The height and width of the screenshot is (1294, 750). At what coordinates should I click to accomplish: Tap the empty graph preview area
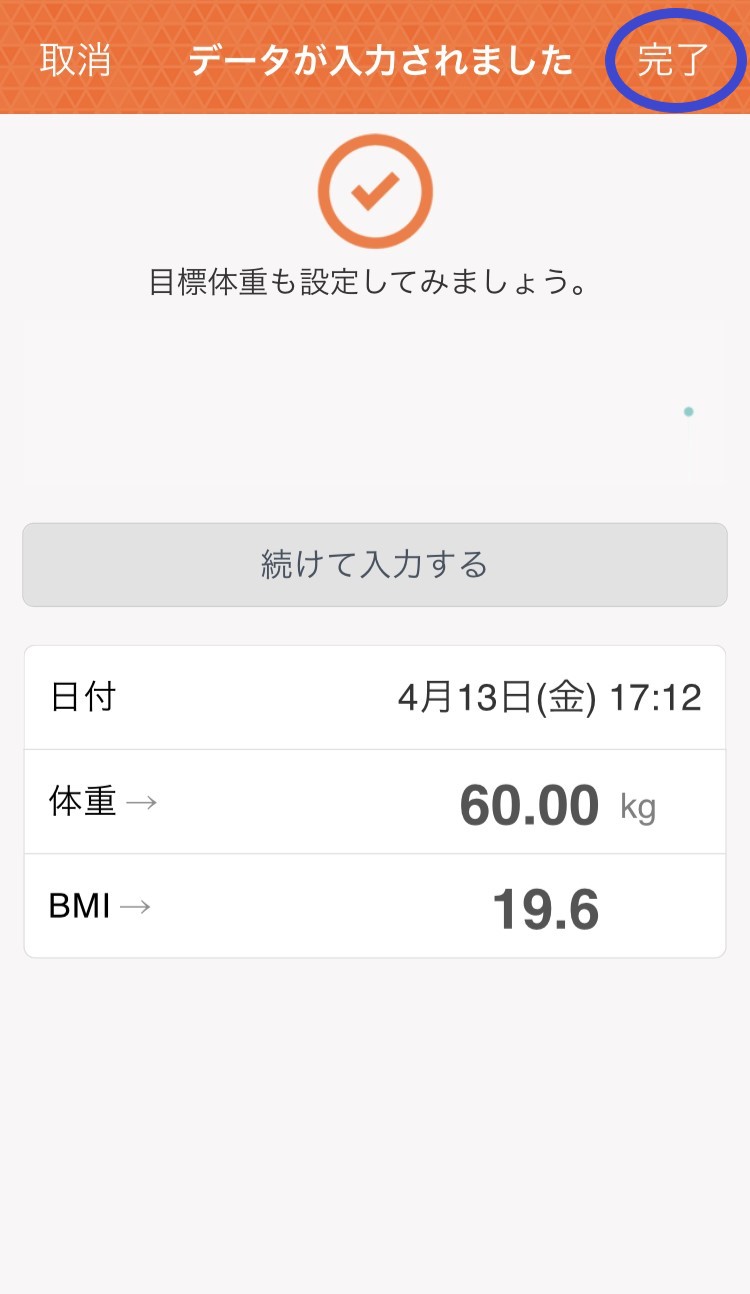pos(375,400)
